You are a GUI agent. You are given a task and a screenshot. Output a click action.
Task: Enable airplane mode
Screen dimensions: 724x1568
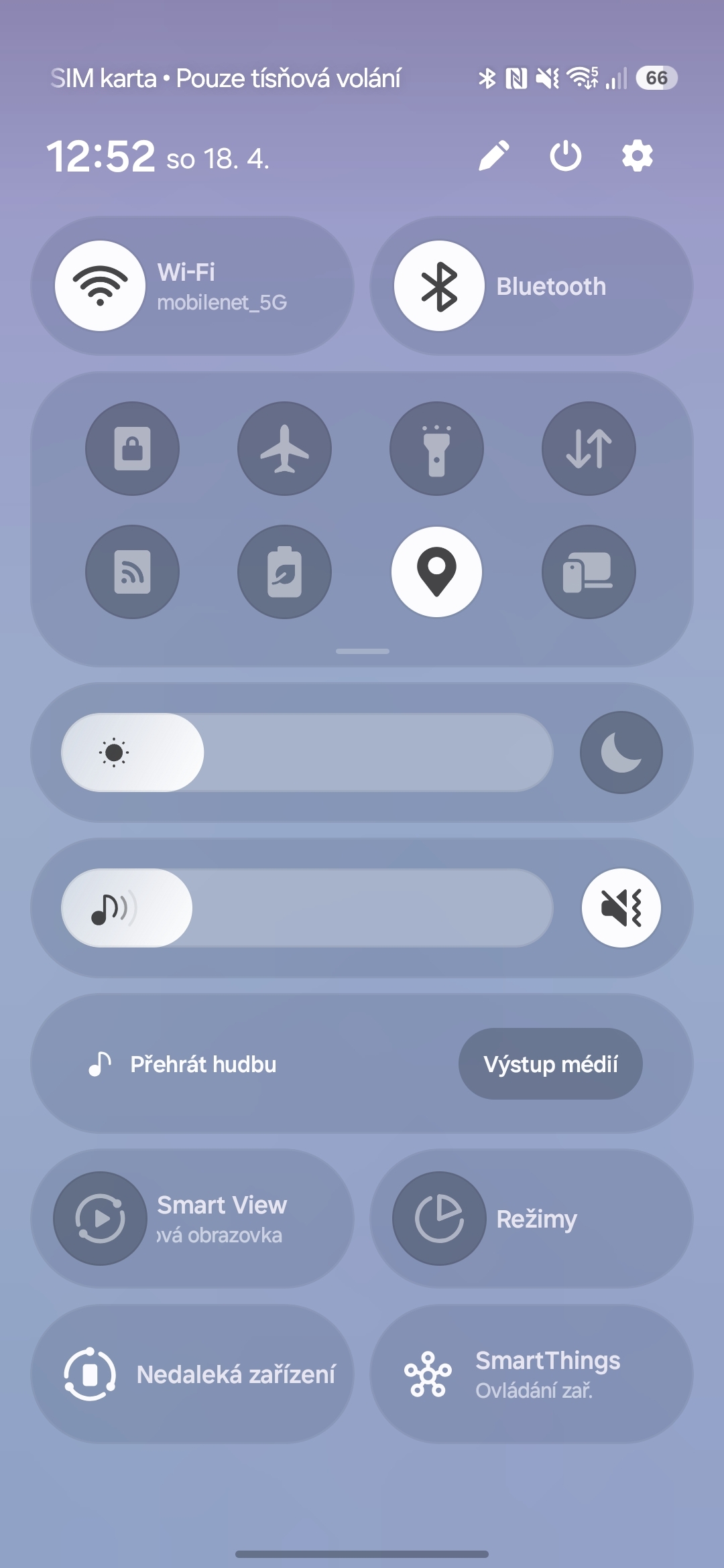pos(284,448)
